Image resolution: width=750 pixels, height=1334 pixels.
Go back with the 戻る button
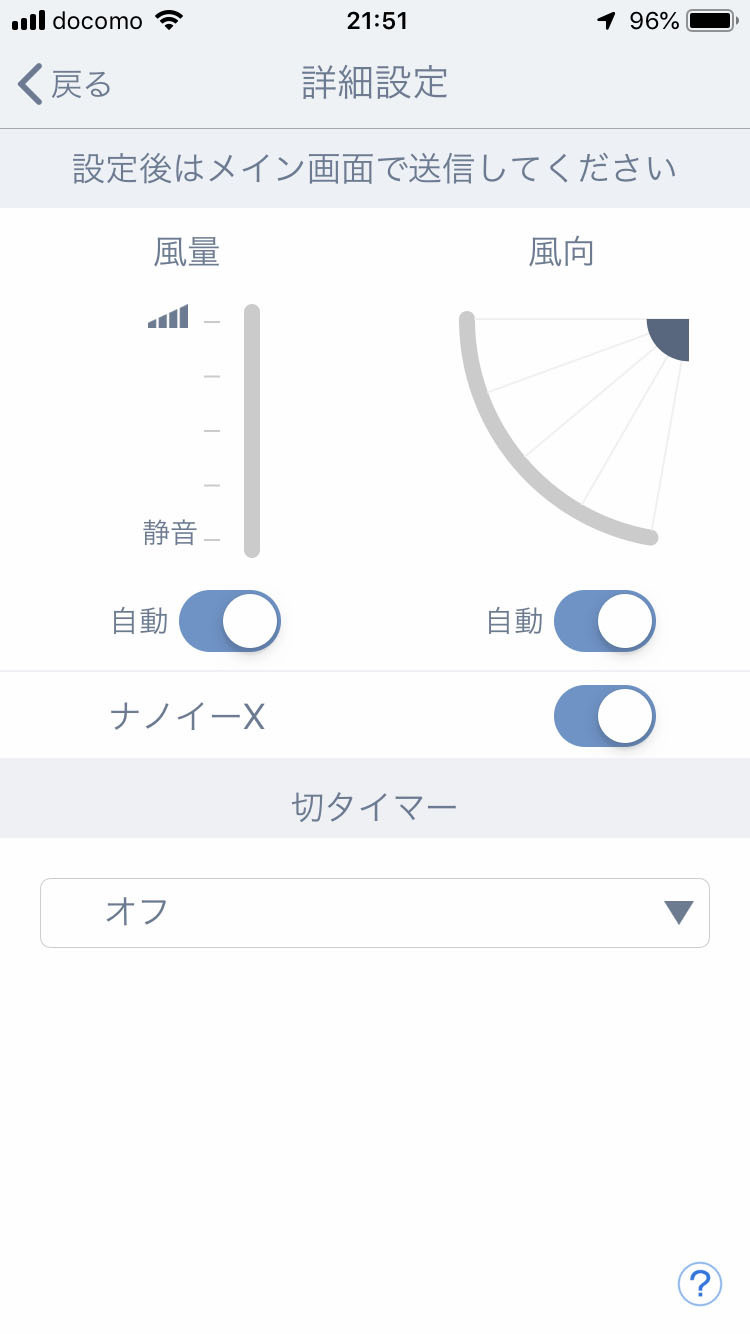(x=65, y=84)
